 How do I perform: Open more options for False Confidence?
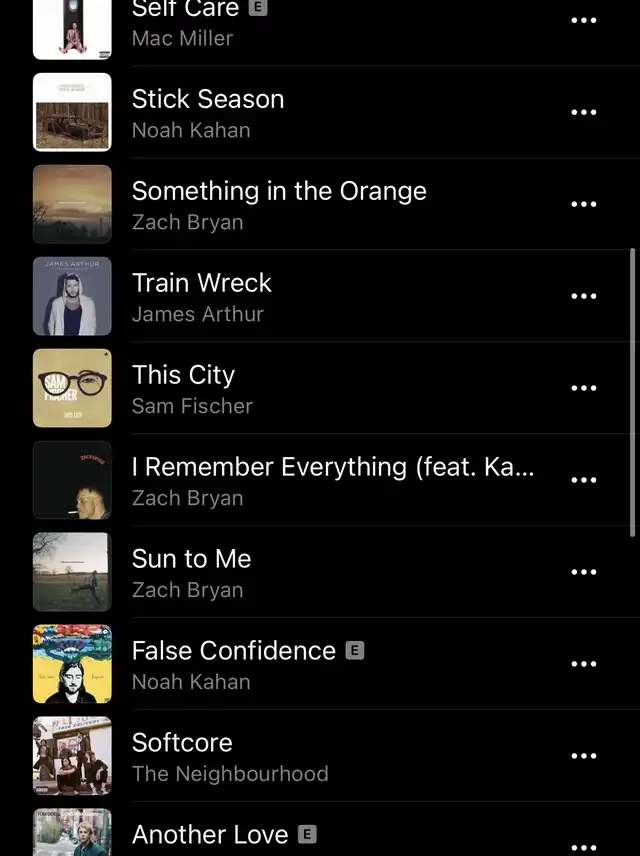click(x=583, y=664)
